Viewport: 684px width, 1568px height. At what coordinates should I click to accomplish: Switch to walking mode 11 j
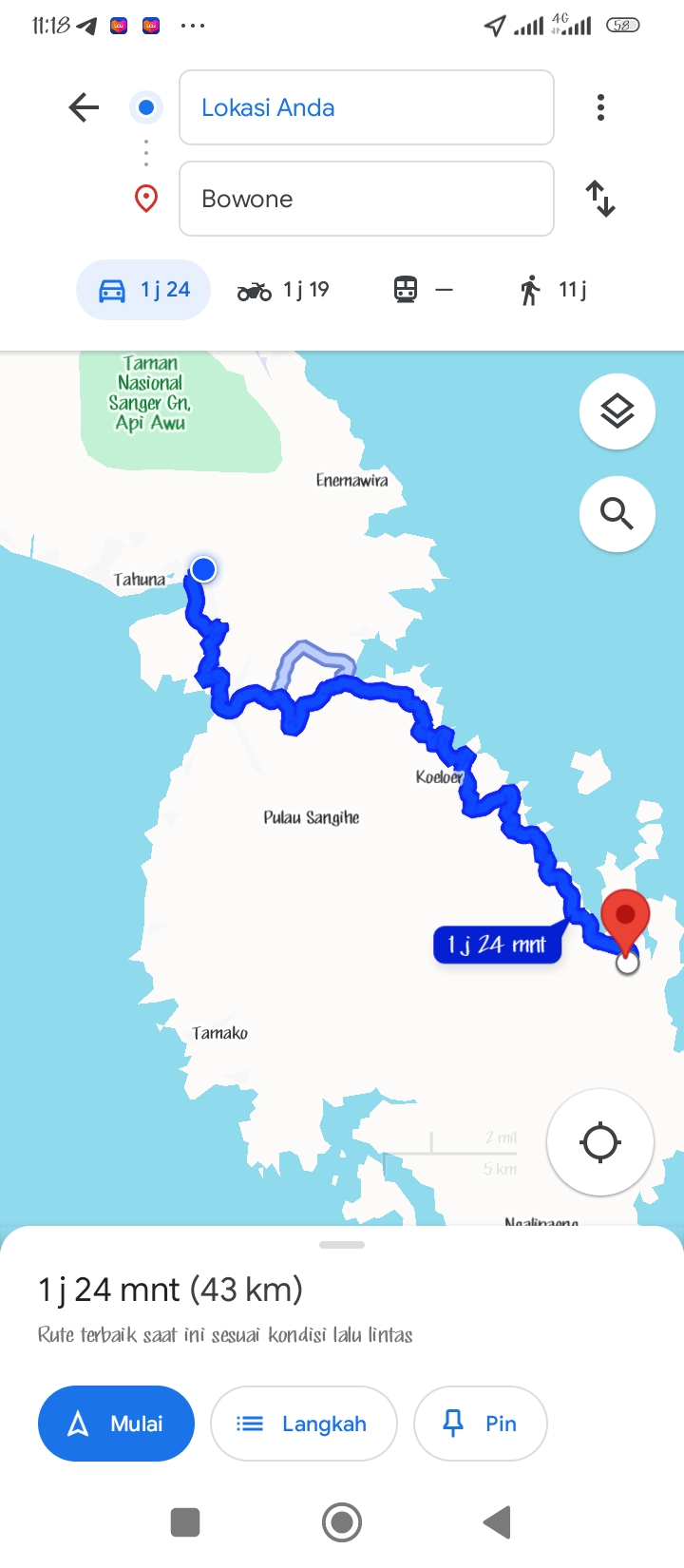pyautogui.click(x=554, y=290)
